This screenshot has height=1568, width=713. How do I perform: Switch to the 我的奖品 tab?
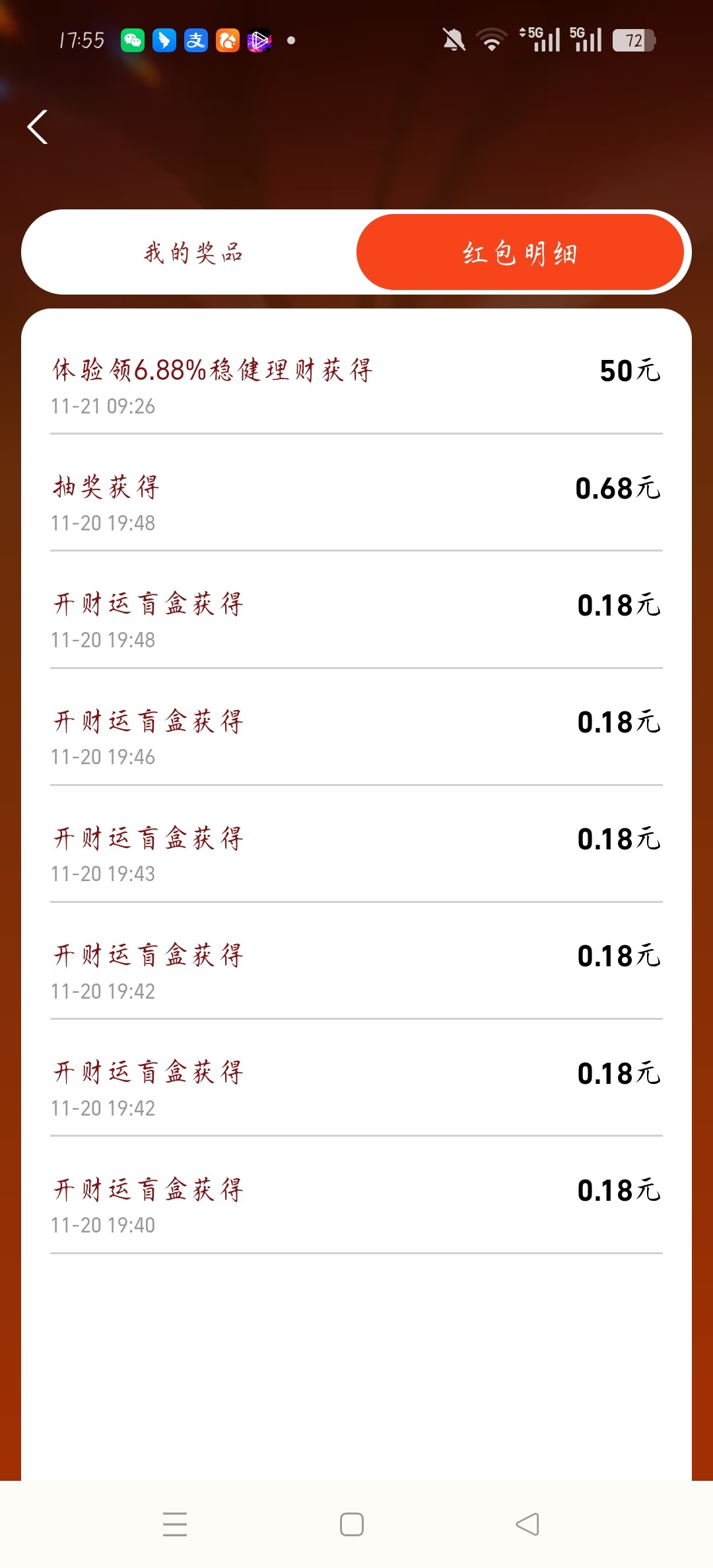coord(193,252)
